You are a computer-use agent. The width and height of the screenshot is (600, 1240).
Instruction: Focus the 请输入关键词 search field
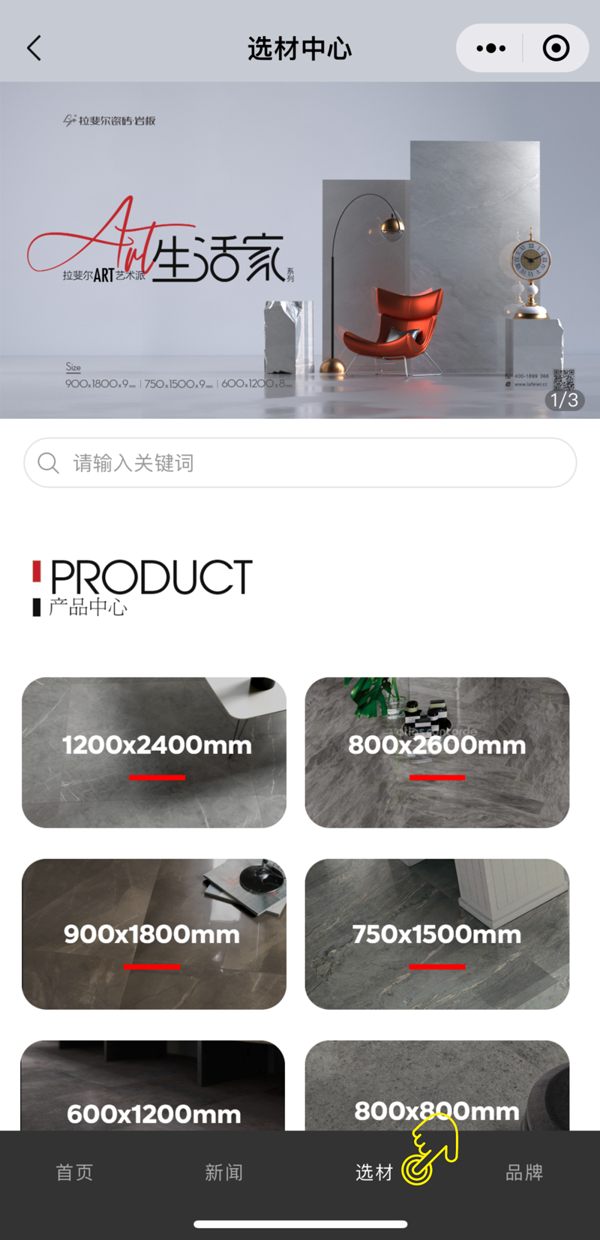300,463
